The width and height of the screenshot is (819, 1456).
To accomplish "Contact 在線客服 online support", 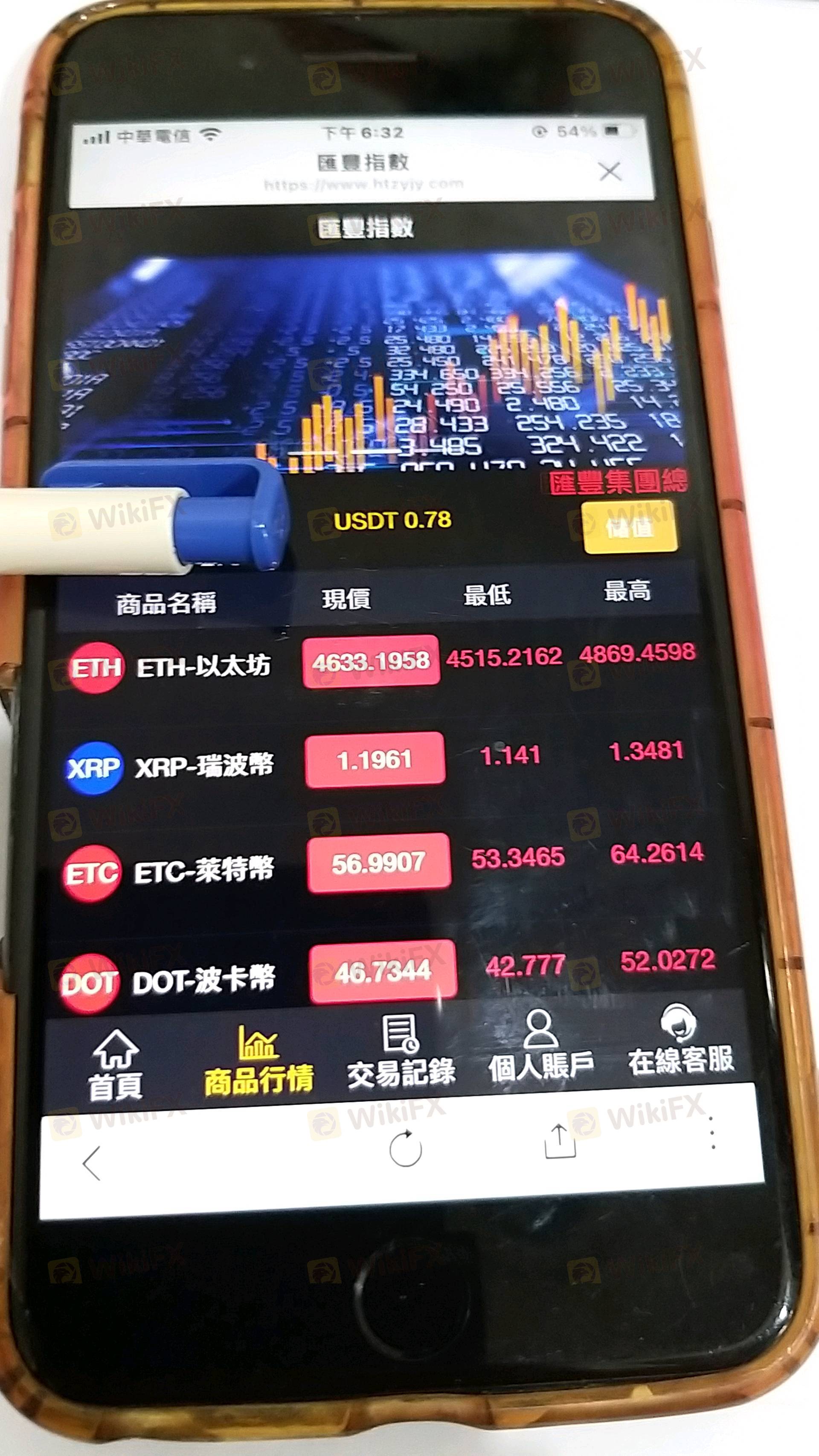I will pos(680,1043).
